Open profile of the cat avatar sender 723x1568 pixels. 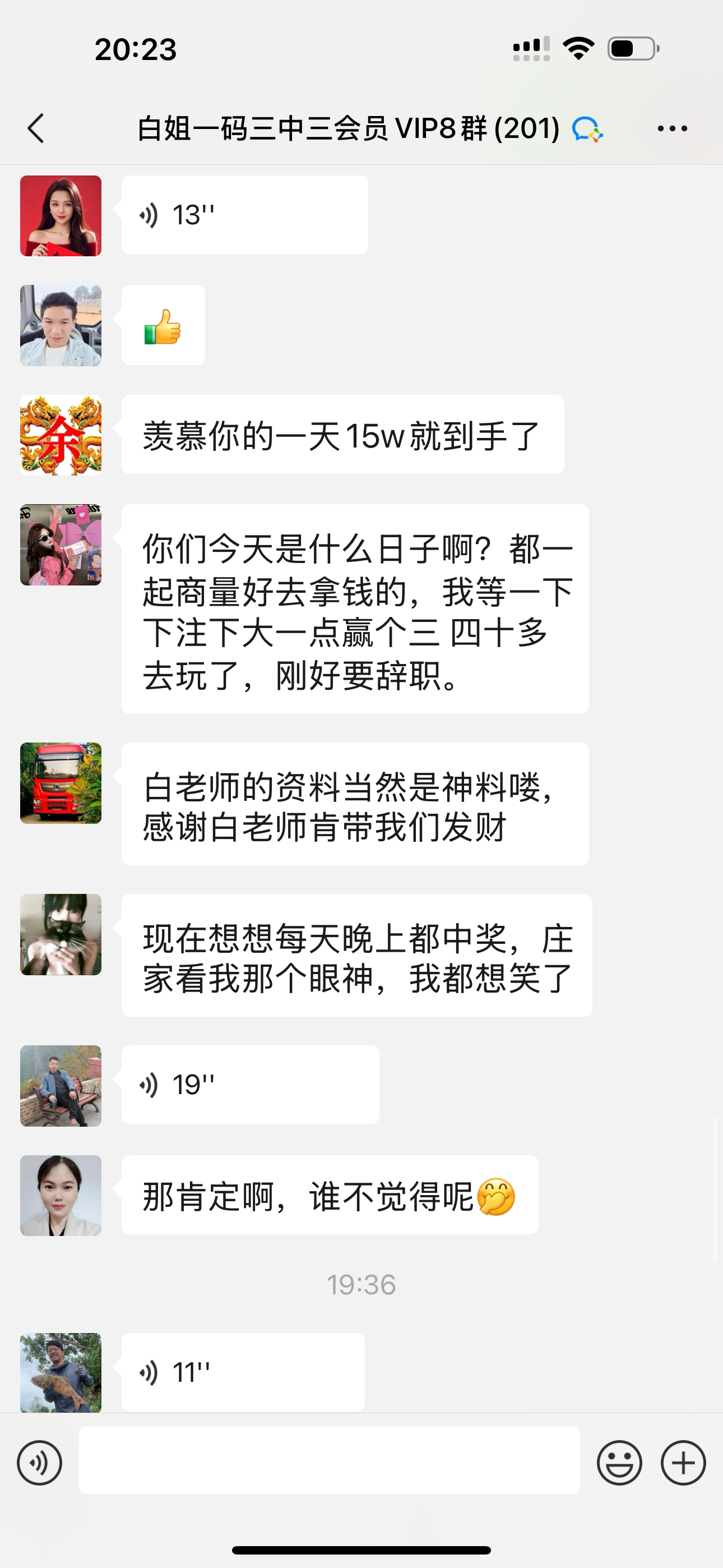(x=61, y=934)
